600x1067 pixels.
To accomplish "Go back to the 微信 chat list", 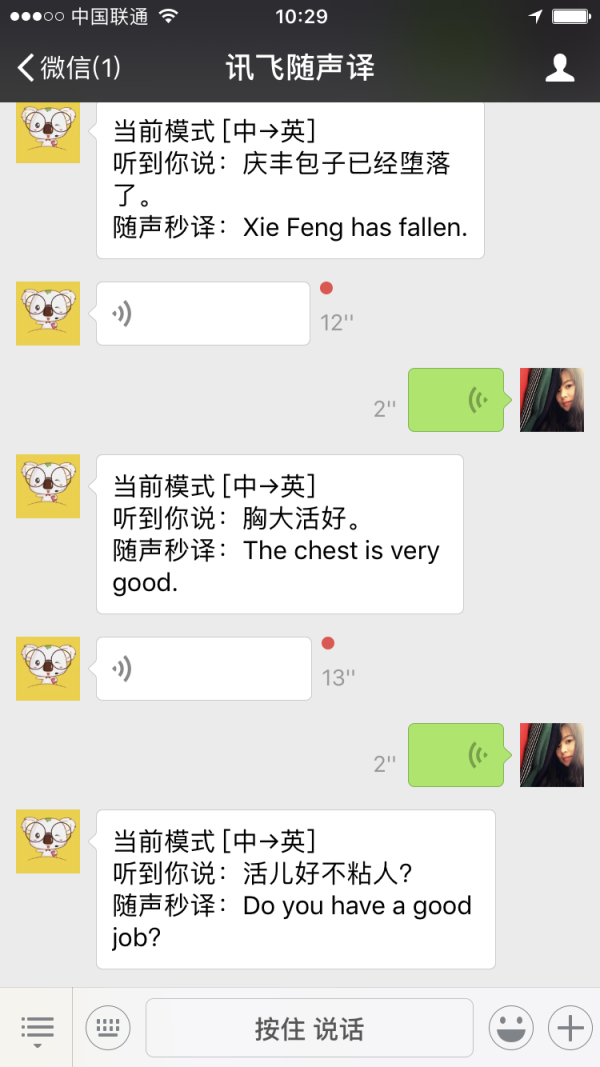I will pyautogui.click(x=68, y=68).
